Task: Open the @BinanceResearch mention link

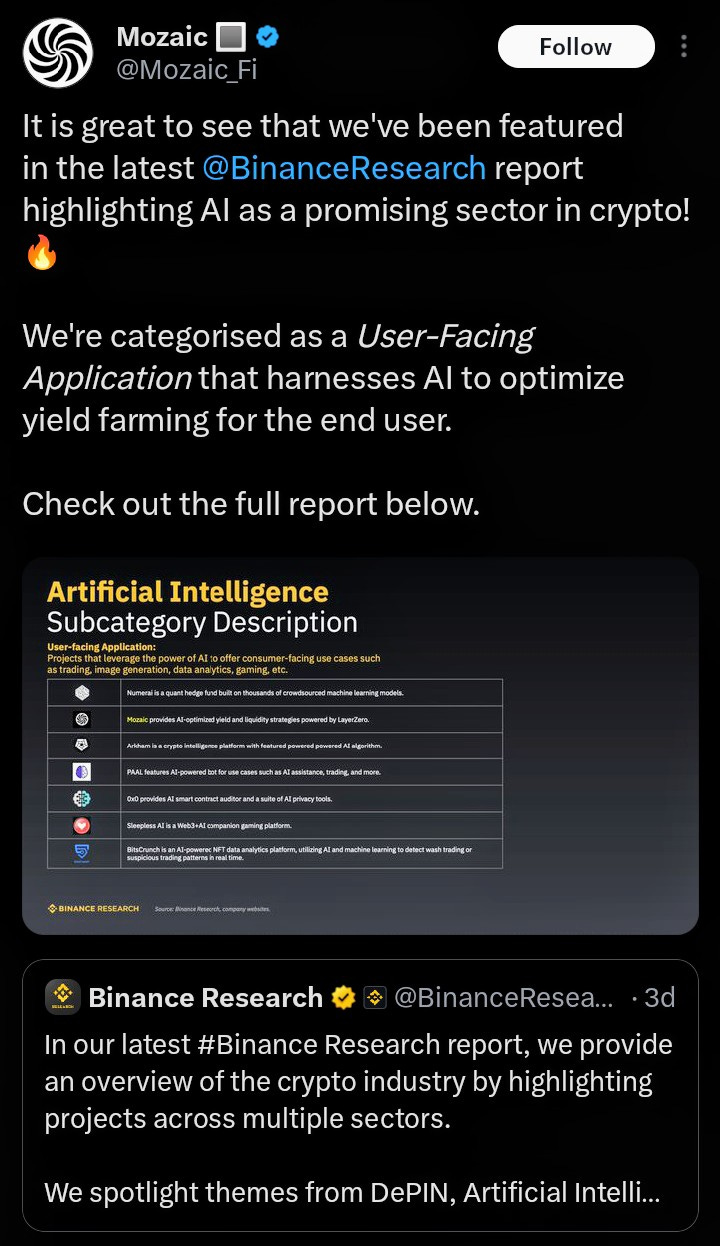Action: click(343, 168)
